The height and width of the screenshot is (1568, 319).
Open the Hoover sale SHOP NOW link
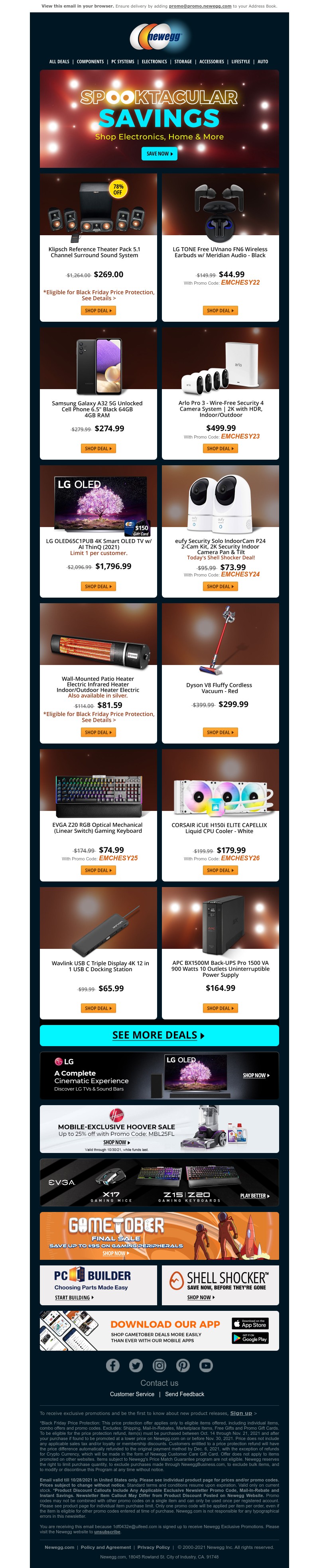(x=116, y=1143)
